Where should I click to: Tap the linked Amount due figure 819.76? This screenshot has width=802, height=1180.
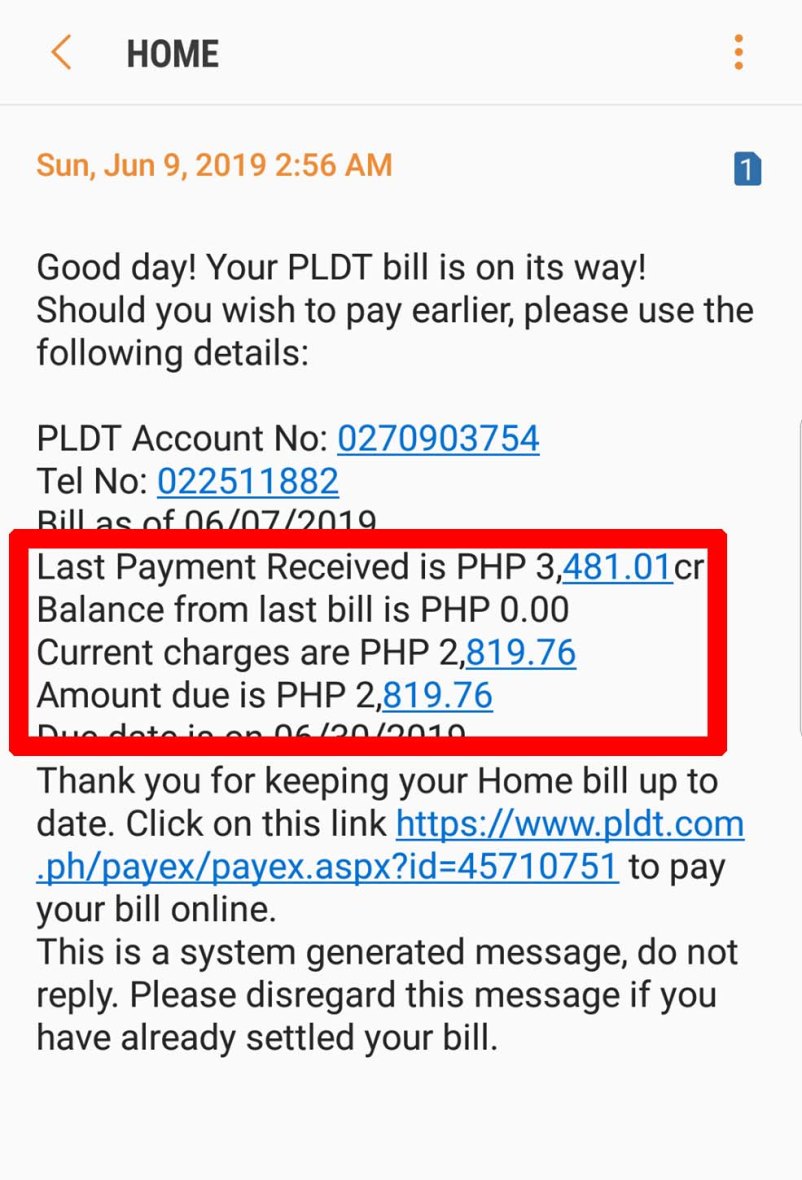tap(437, 694)
